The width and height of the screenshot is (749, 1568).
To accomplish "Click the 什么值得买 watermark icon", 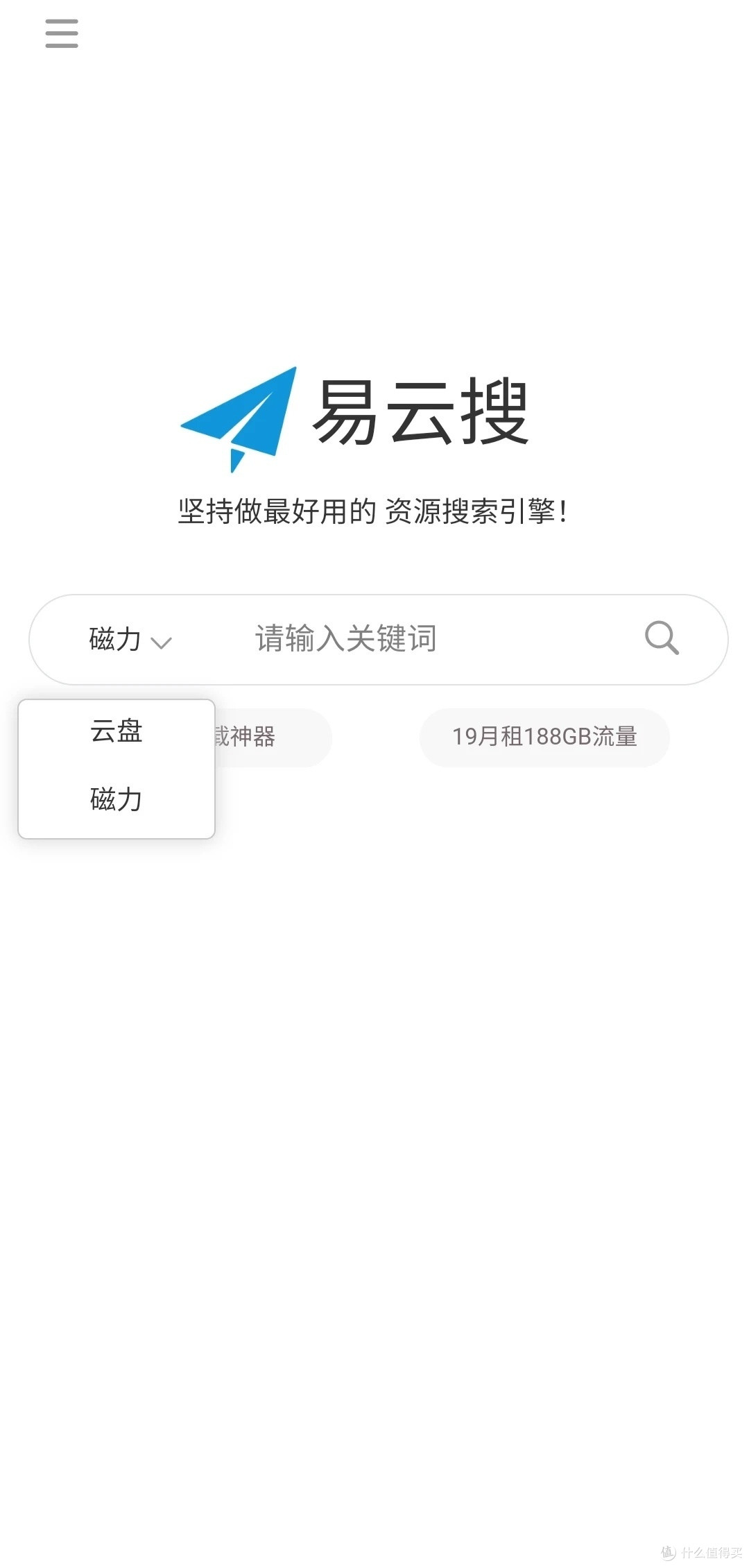I will (669, 1554).
